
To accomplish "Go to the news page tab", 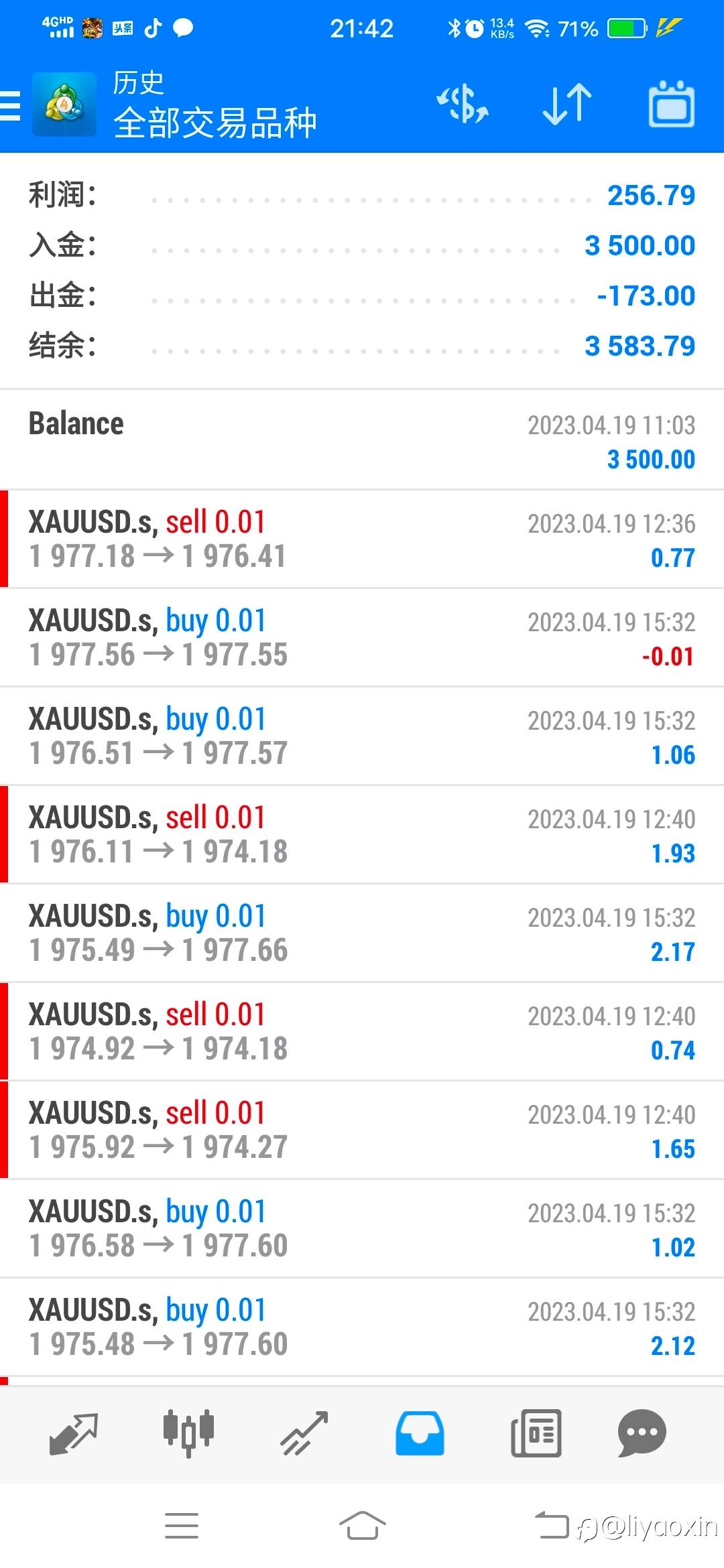I will (x=536, y=1433).
